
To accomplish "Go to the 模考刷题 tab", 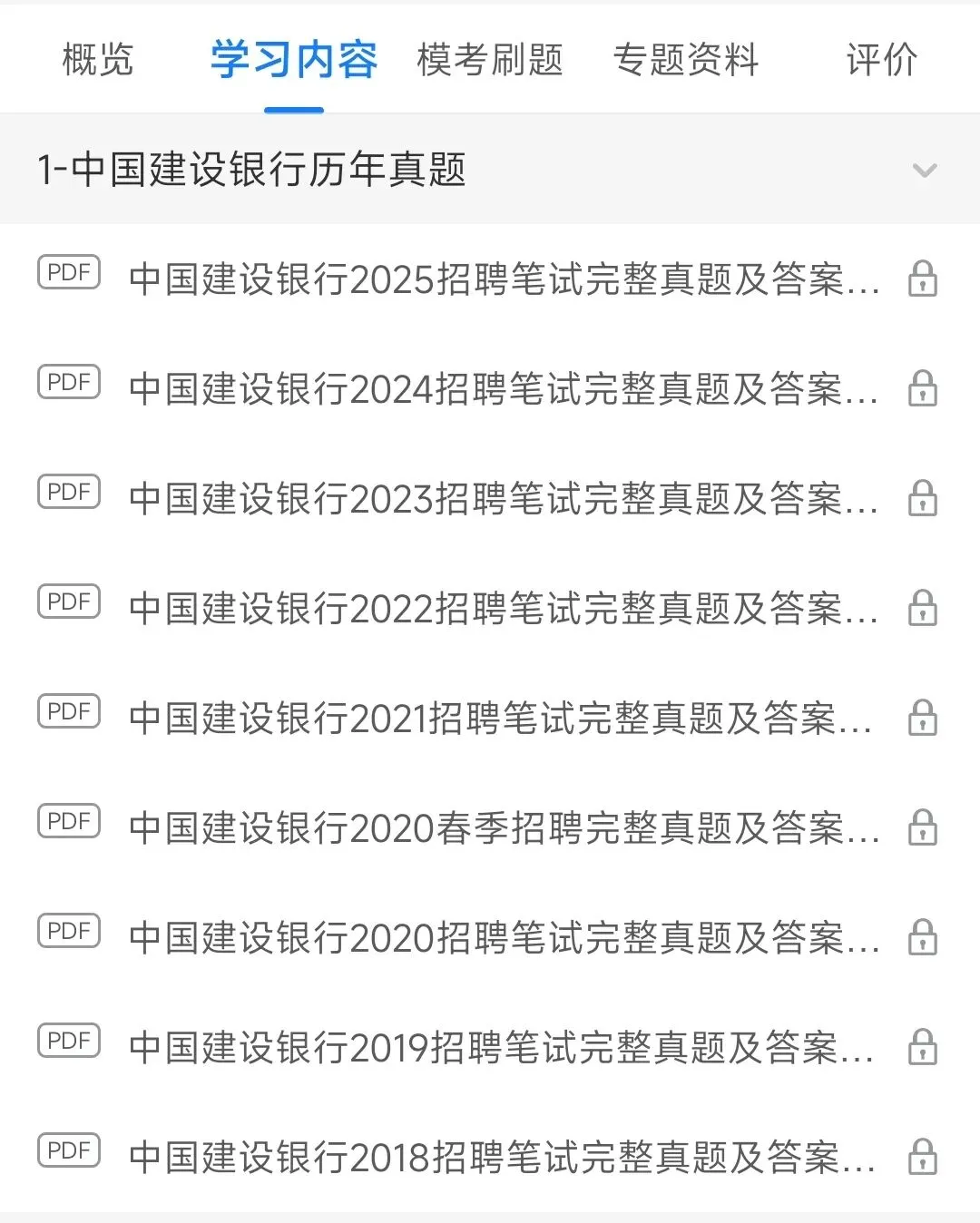I will pyautogui.click(x=490, y=60).
